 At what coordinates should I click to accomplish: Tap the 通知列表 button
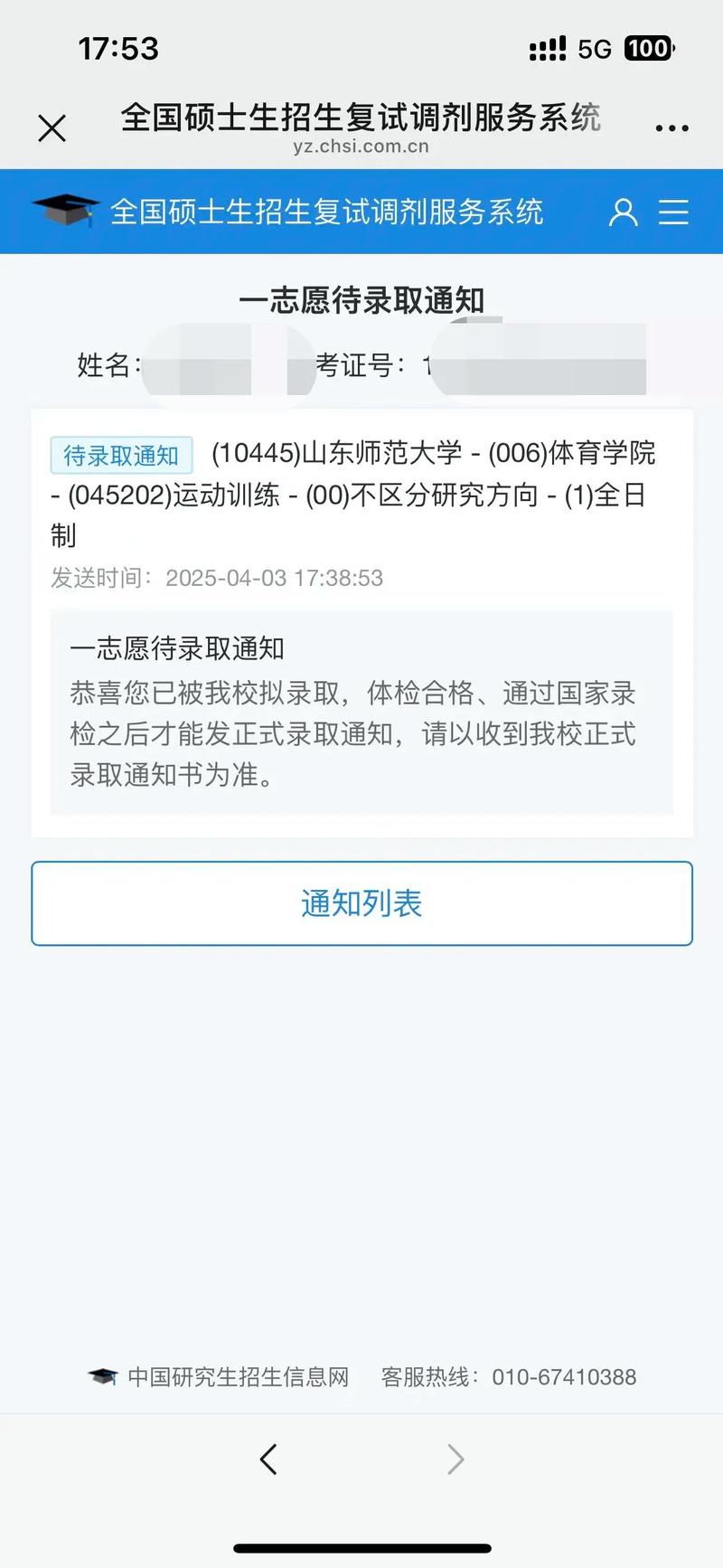tap(361, 903)
